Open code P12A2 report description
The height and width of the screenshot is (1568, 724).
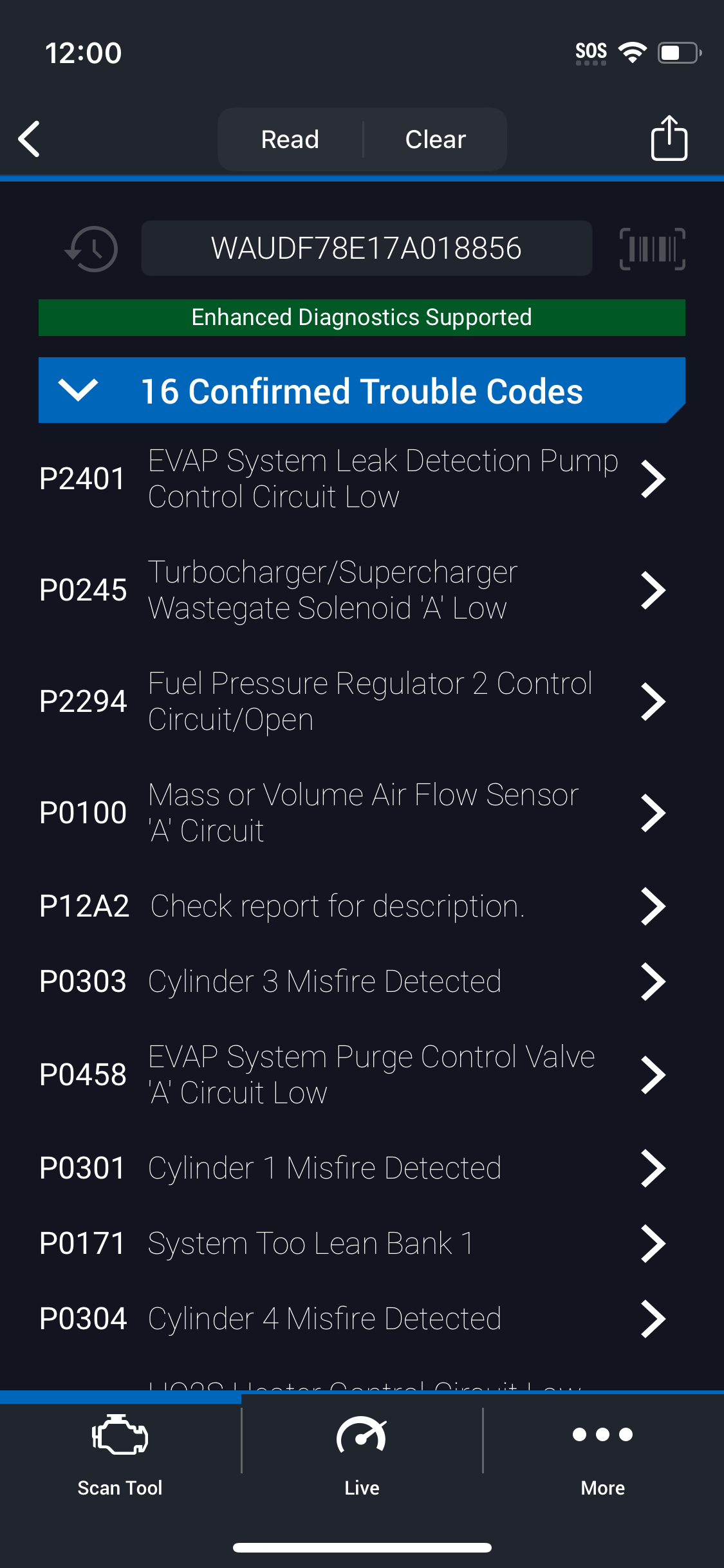click(362, 906)
